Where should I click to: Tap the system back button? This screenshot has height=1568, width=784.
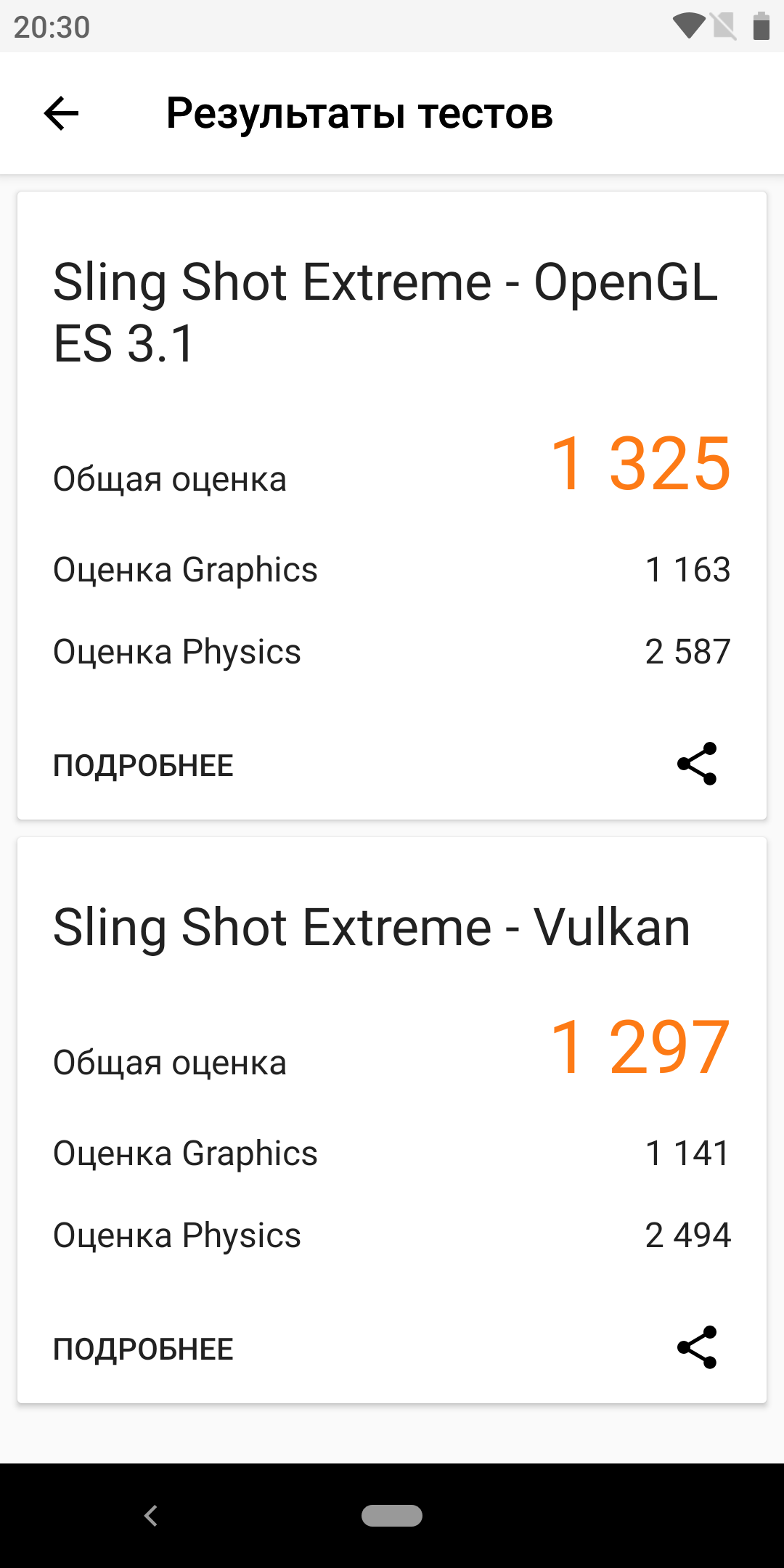tap(151, 1516)
